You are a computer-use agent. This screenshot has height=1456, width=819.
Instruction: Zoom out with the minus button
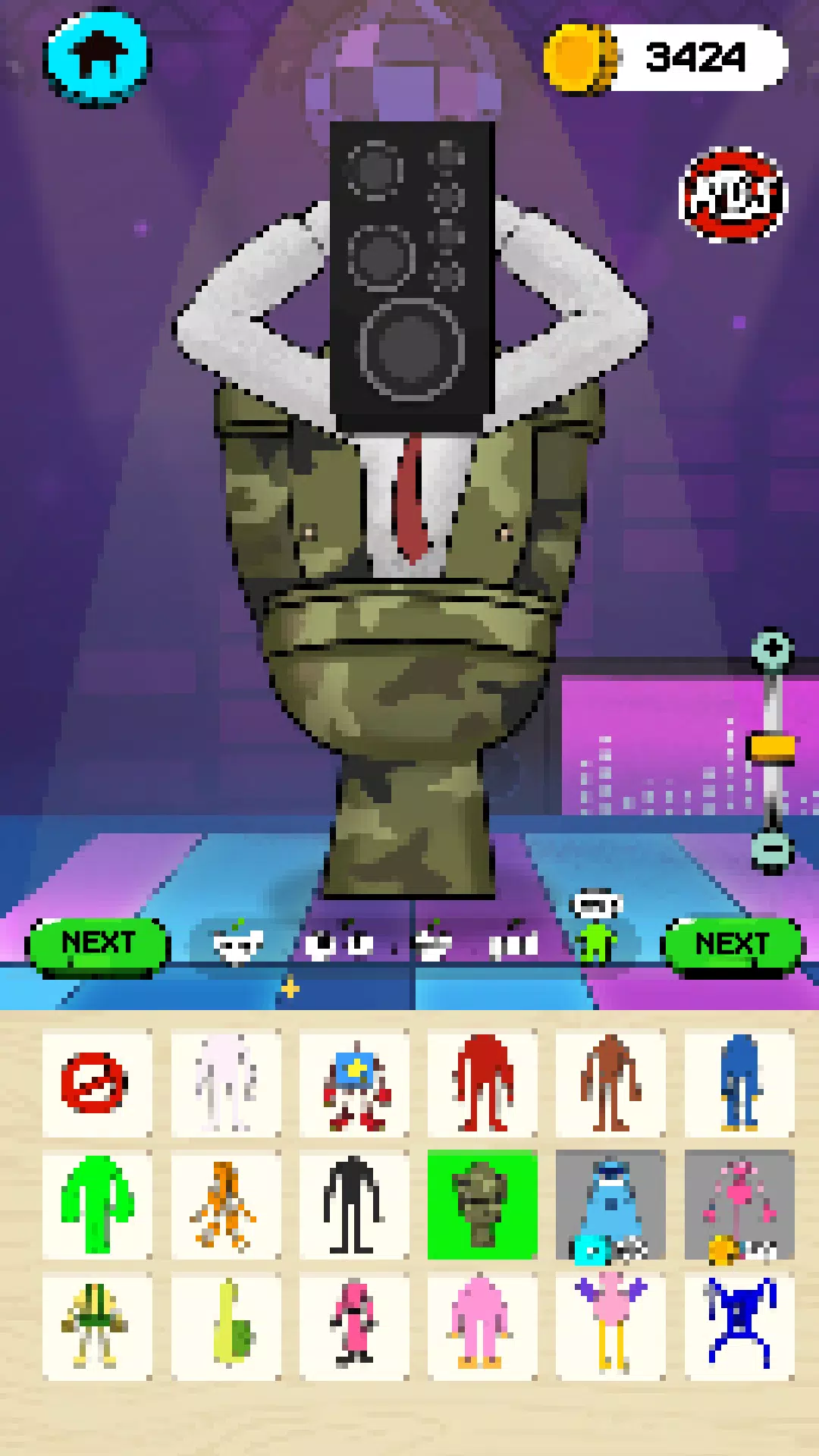tap(772, 849)
